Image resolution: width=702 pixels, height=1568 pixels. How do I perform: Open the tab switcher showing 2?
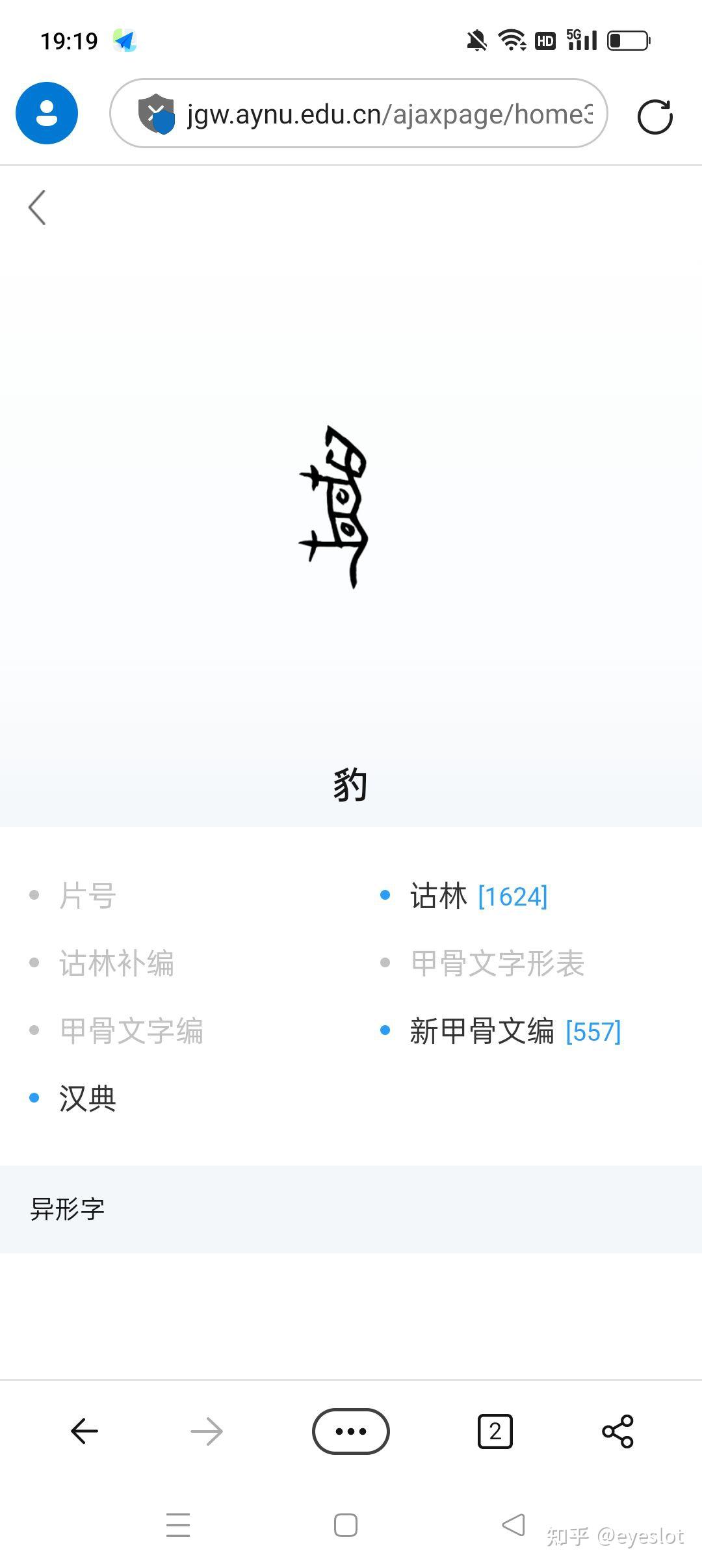pos(495,1431)
